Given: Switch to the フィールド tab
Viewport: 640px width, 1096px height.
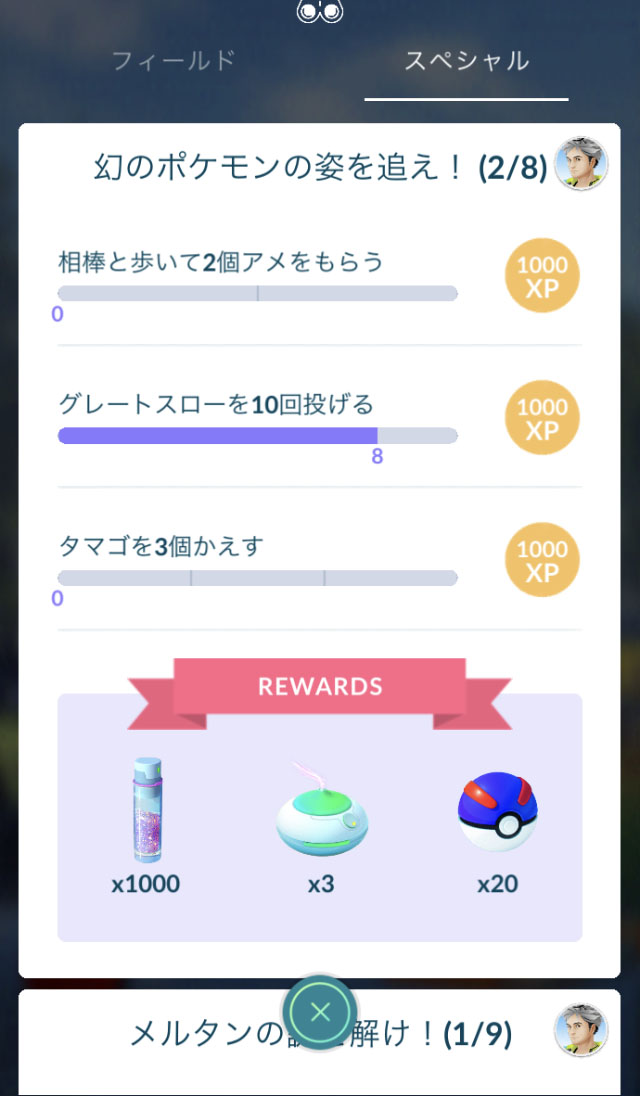Looking at the screenshot, I should [174, 60].
